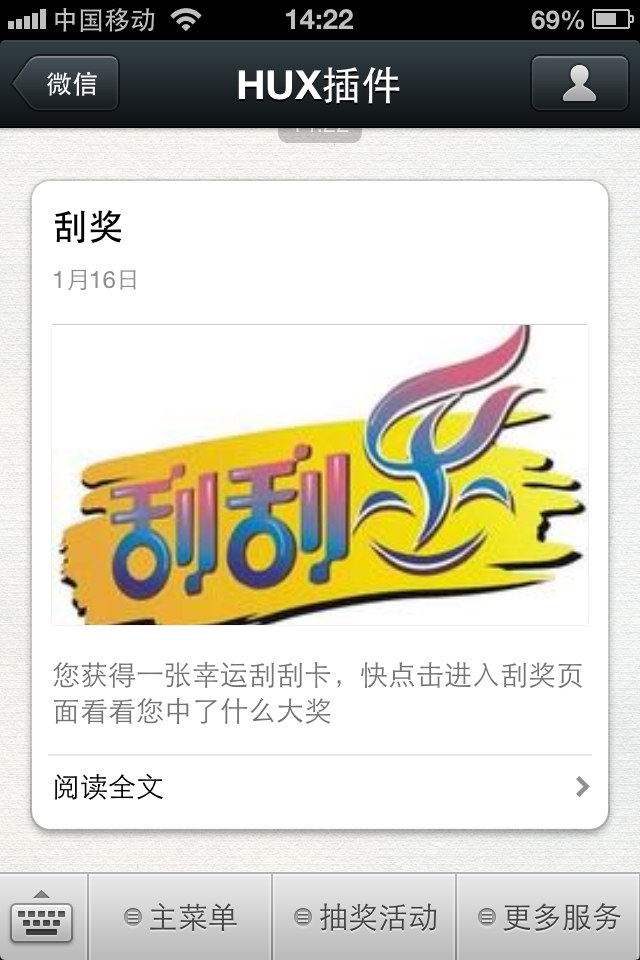Show the 更多服务 options
This screenshot has height=960, width=640.
click(x=549, y=916)
